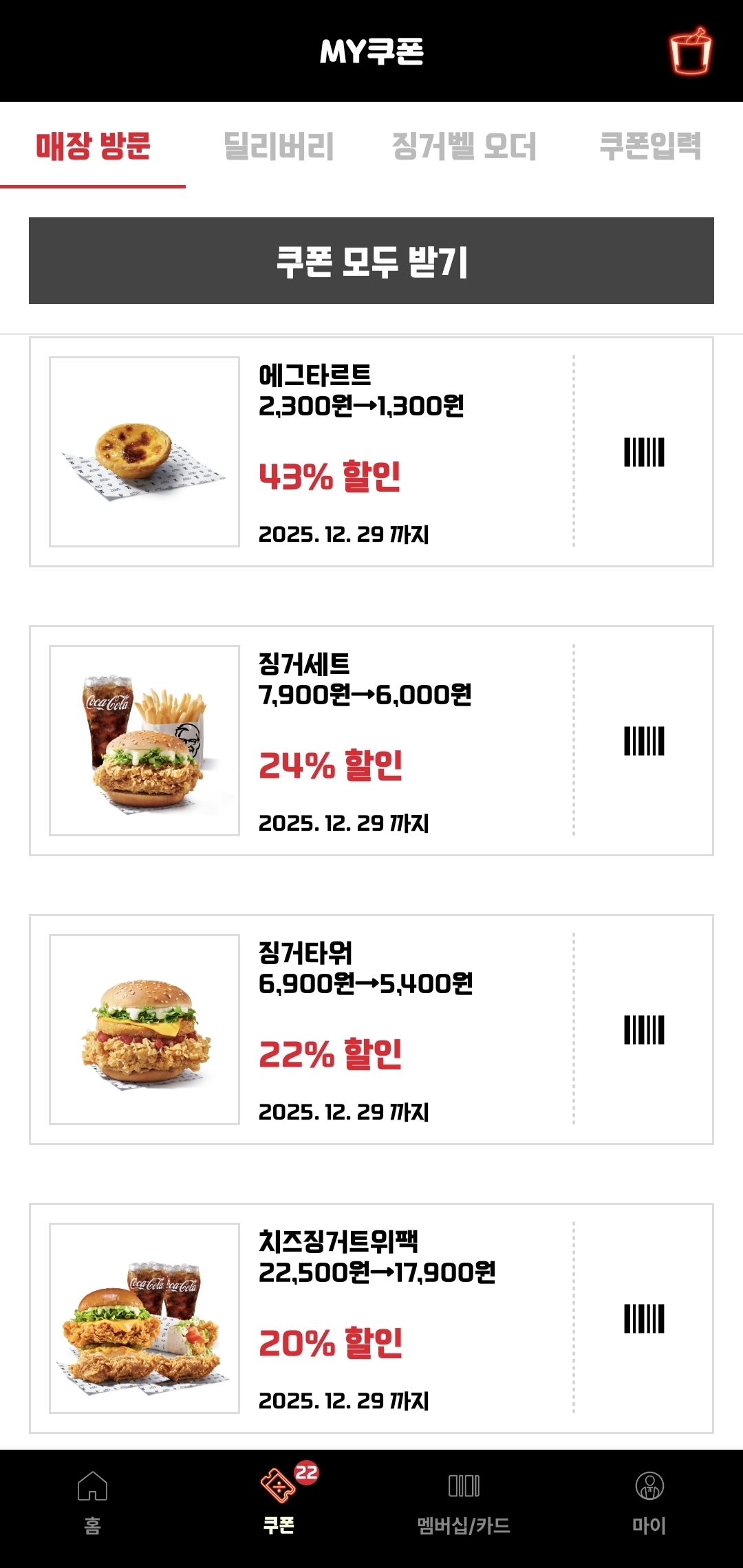Show barcode for the 에그타르트 coupon
This screenshot has height=1568, width=743.
644,452
